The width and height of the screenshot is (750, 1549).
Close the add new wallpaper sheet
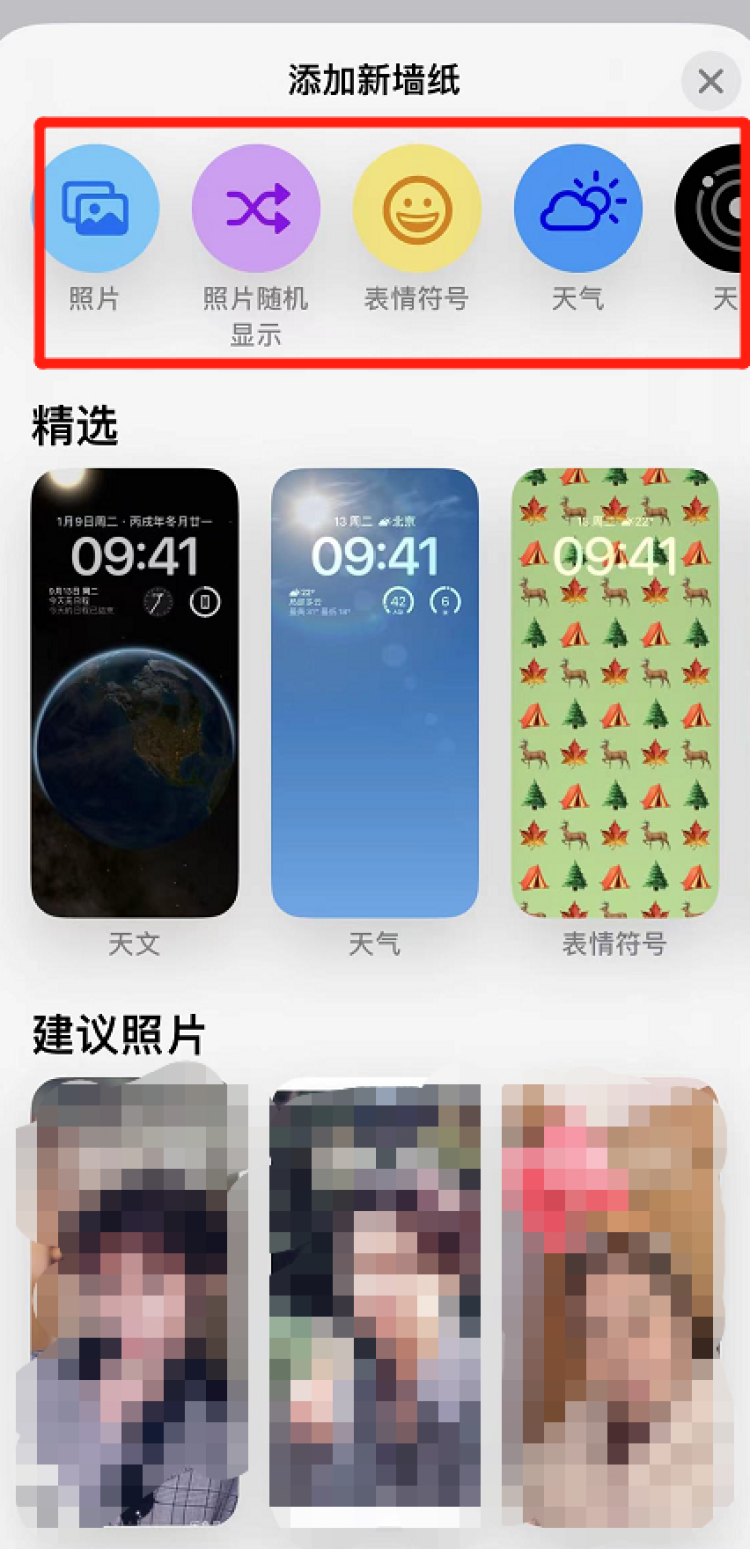pyautogui.click(x=710, y=81)
